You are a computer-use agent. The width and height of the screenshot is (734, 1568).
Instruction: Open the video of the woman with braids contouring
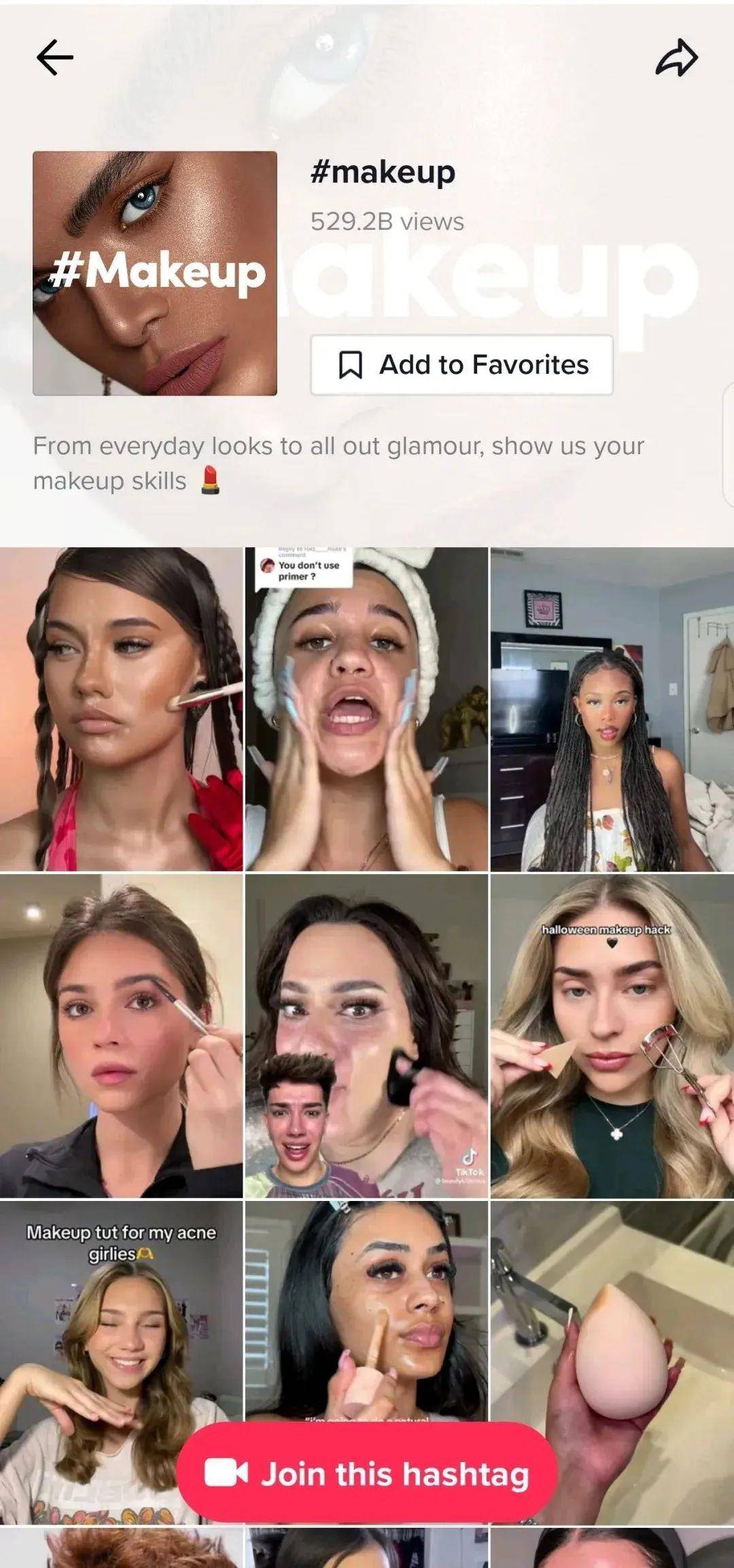tap(121, 709)
